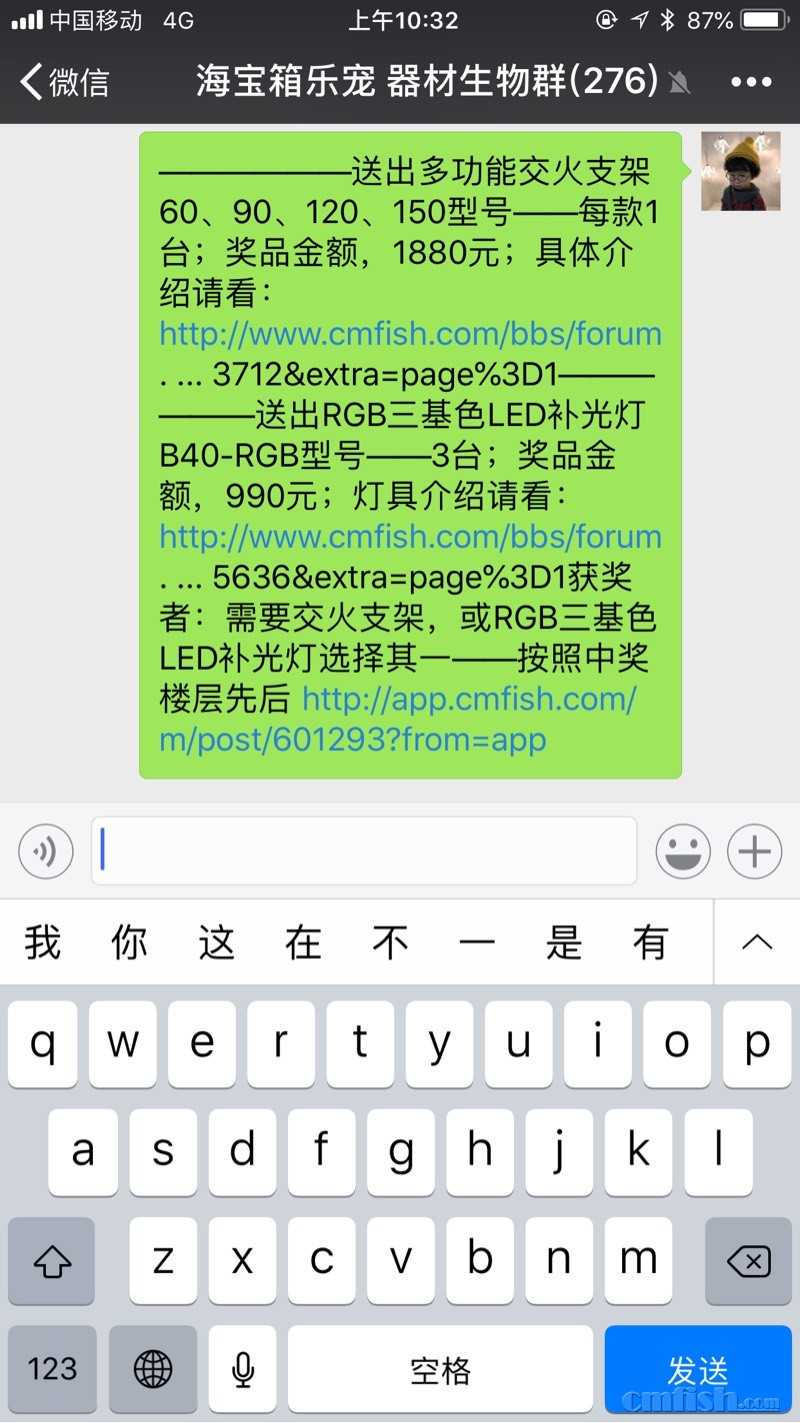800x1423 pixels.
Task: Switch keyboard to 123 numbers layout
Action: click(52, 1369)
